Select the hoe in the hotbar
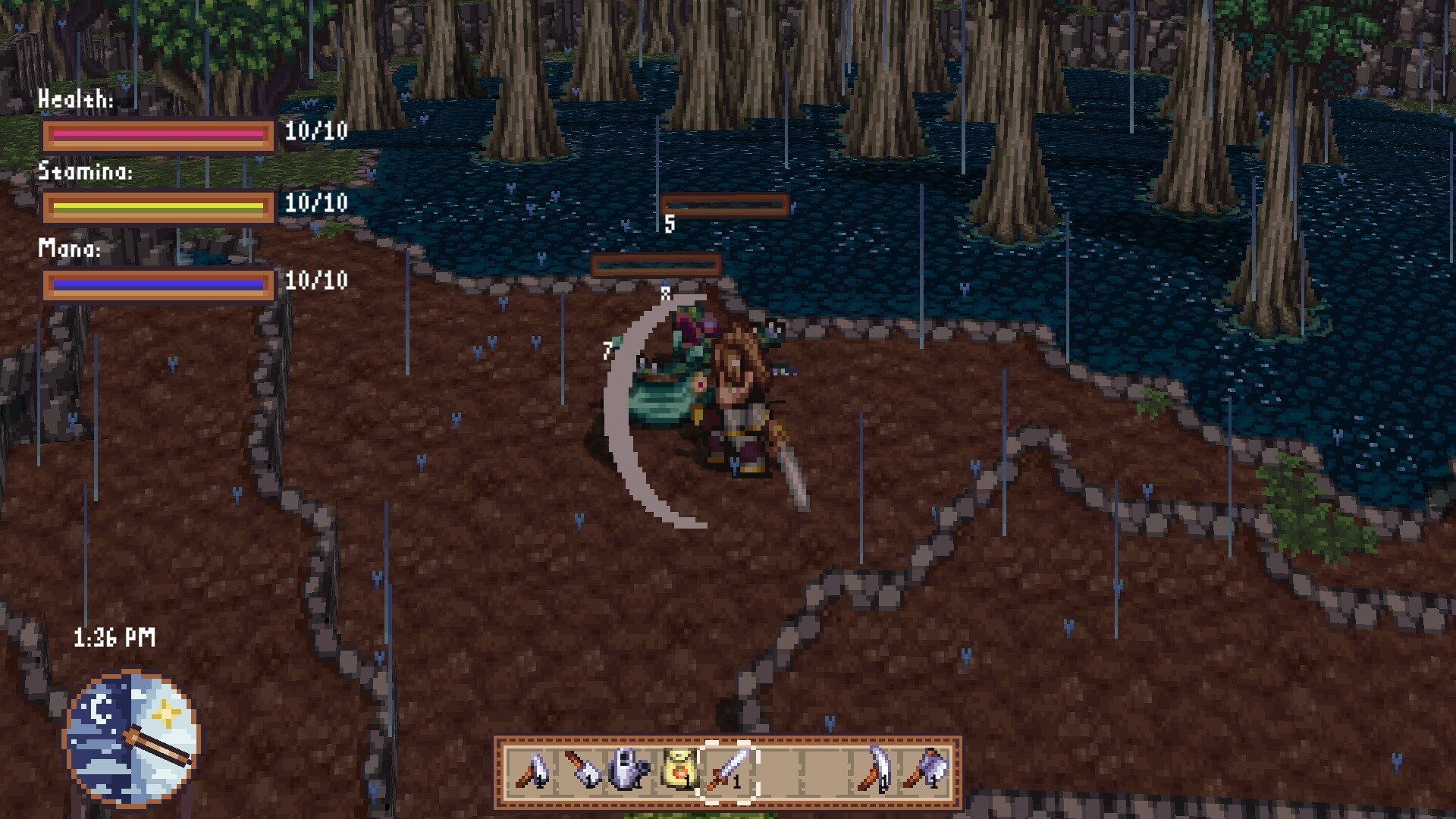Screen dimensions: 1456x819 [x=534, y=772]
